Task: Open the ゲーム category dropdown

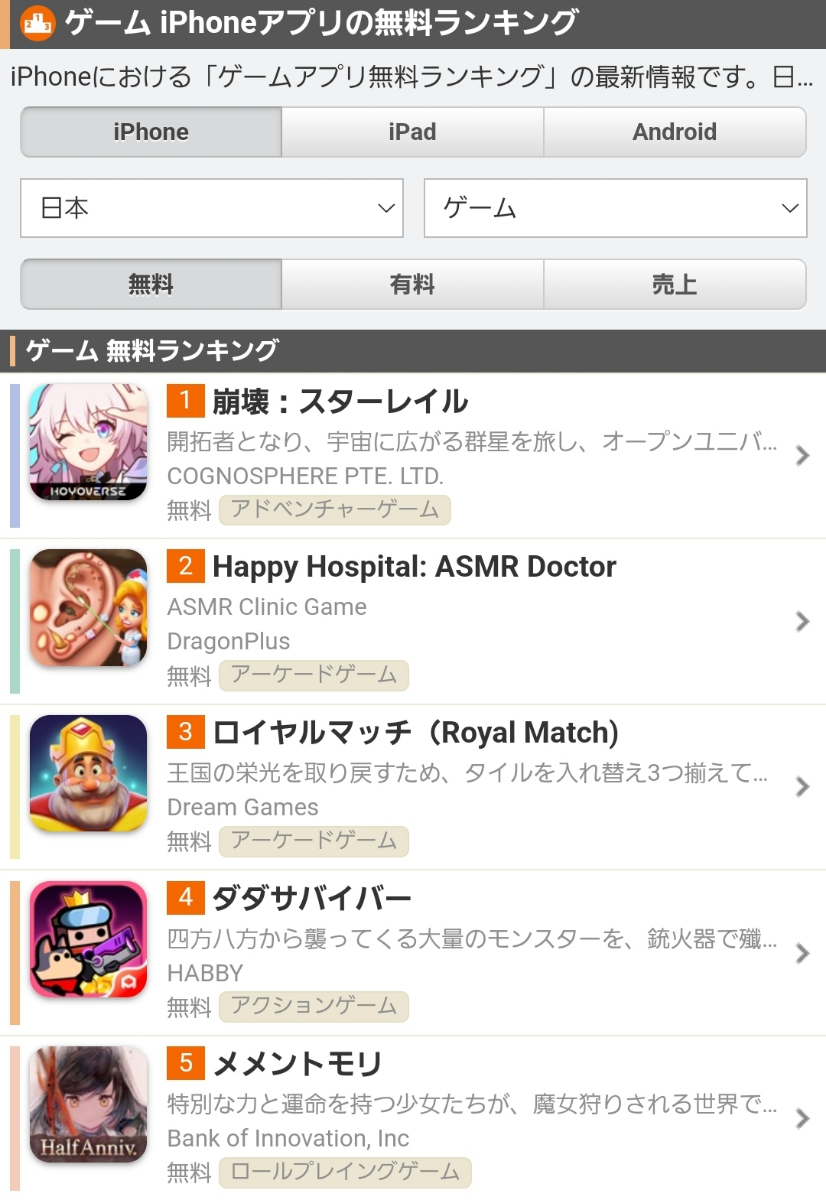Action: (615, 208)
